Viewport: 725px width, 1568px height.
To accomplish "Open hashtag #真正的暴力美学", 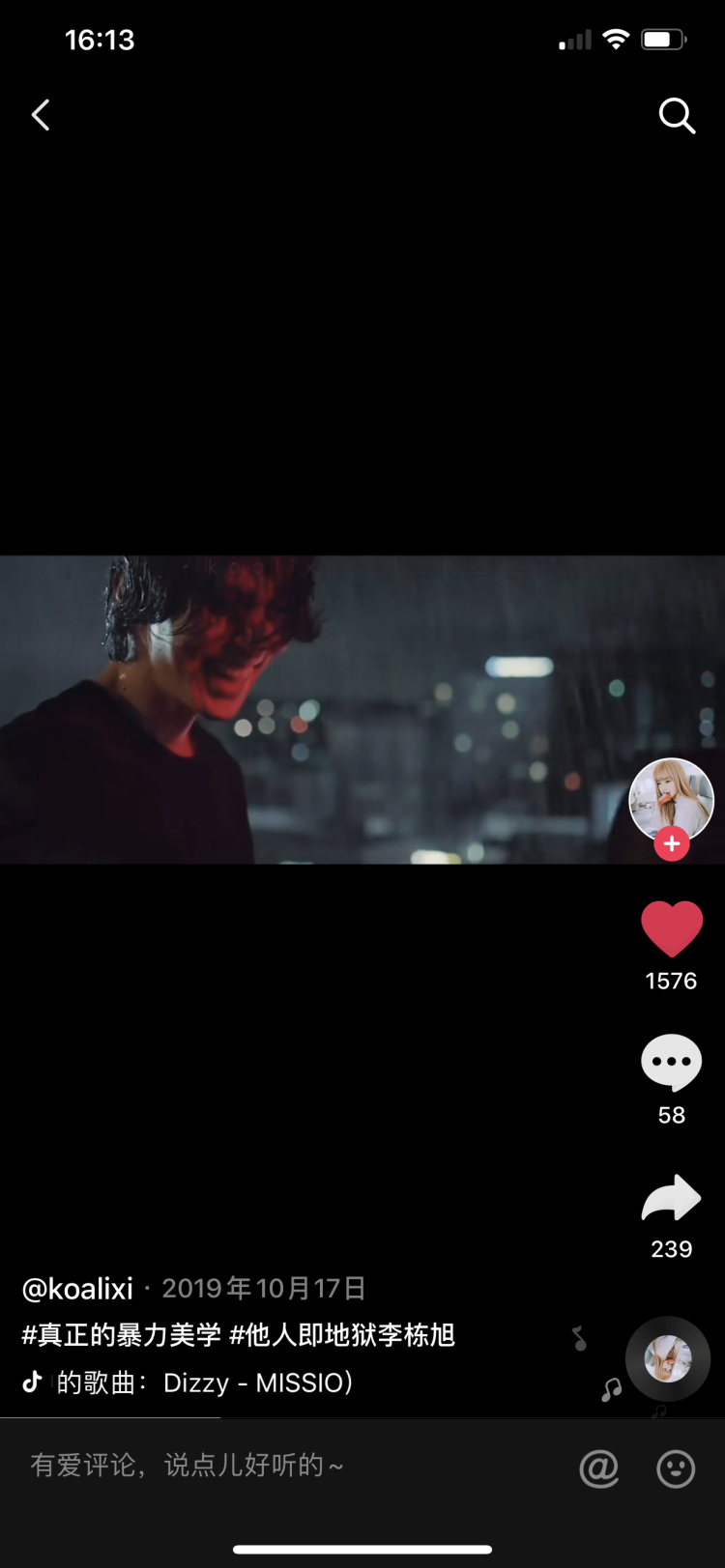I will pyautogui.click(x=122, y=1335).
